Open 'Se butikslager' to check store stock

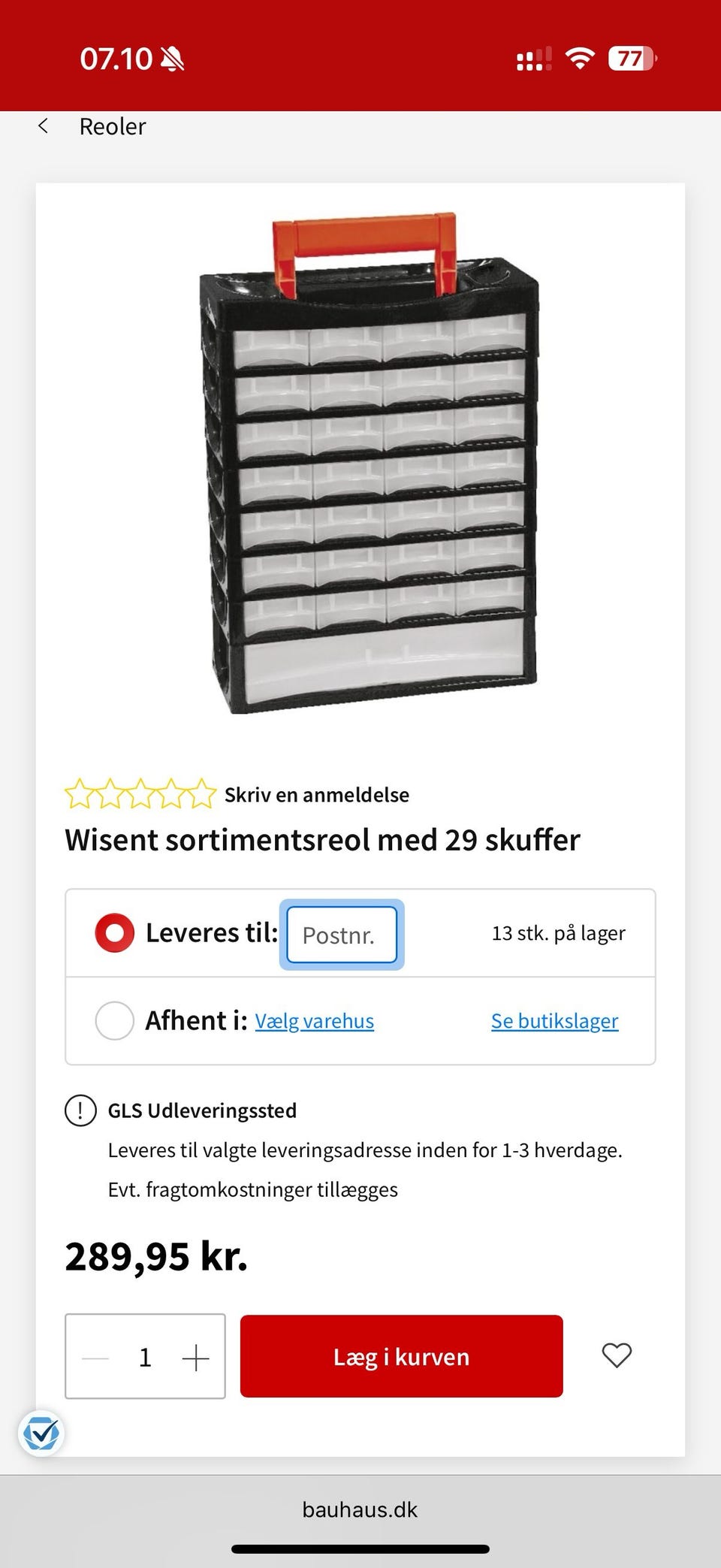coord(554,1020)
